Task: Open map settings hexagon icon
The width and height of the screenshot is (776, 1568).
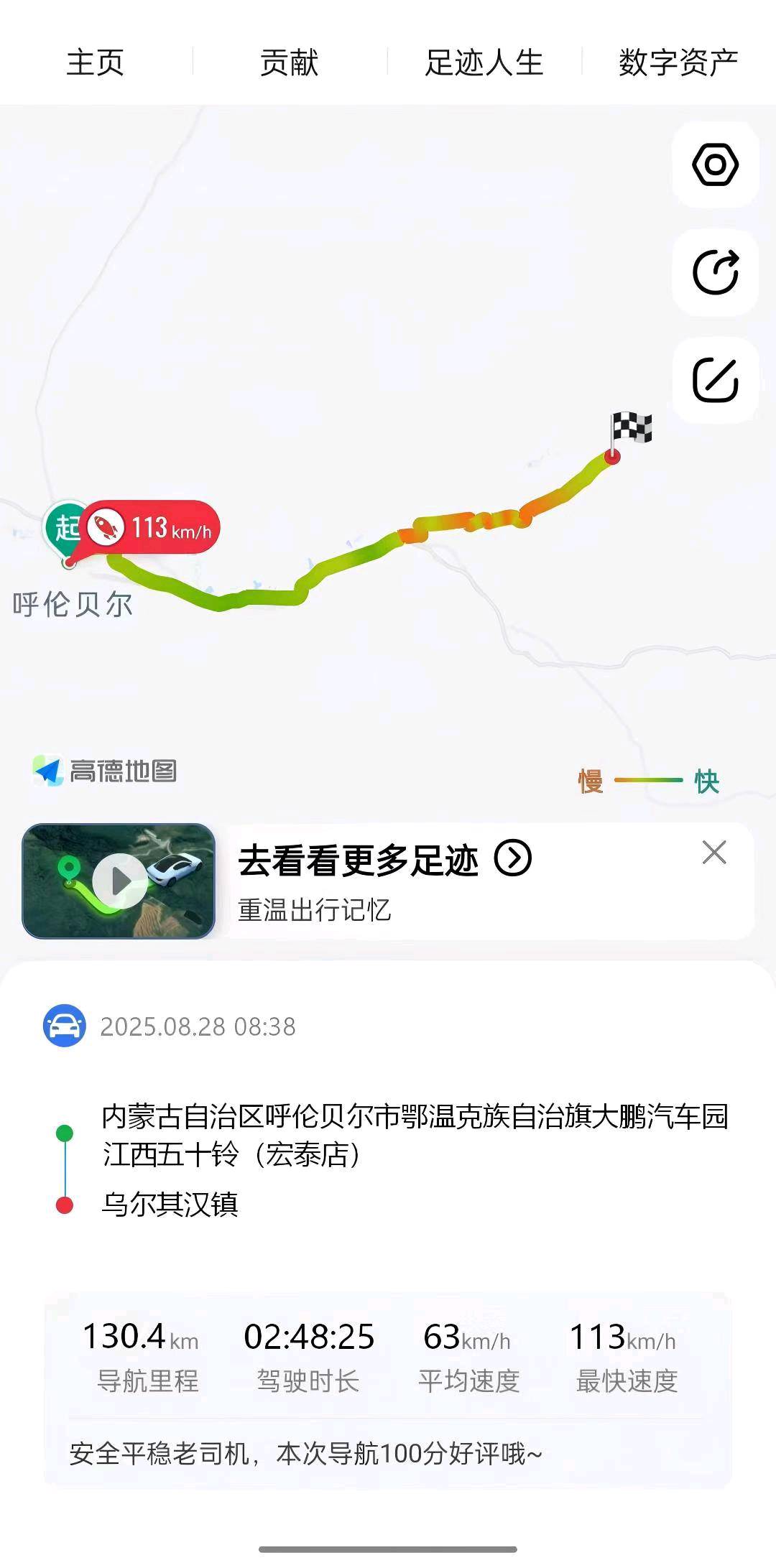Action: pos(715,165)
